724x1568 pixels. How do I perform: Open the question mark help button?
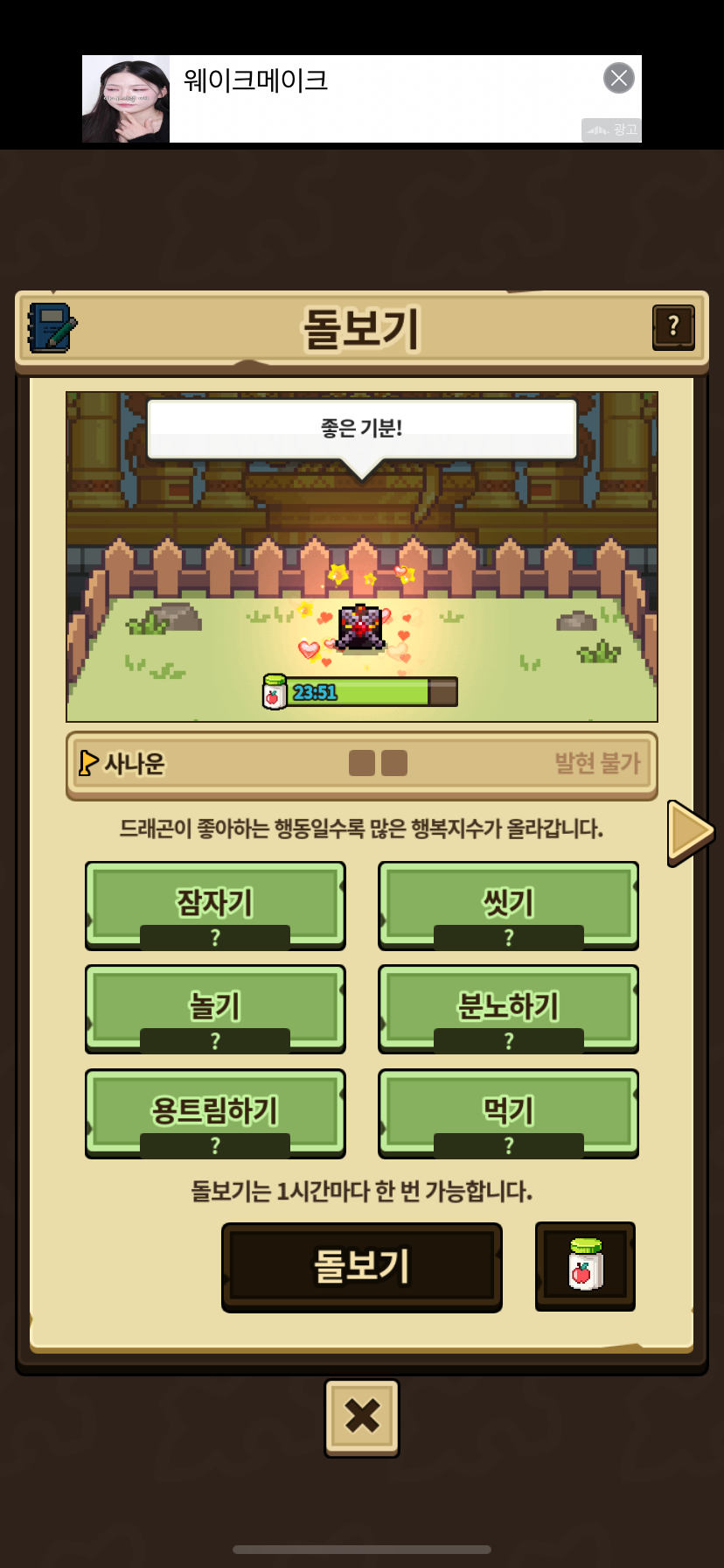click(x=673, y=327)
